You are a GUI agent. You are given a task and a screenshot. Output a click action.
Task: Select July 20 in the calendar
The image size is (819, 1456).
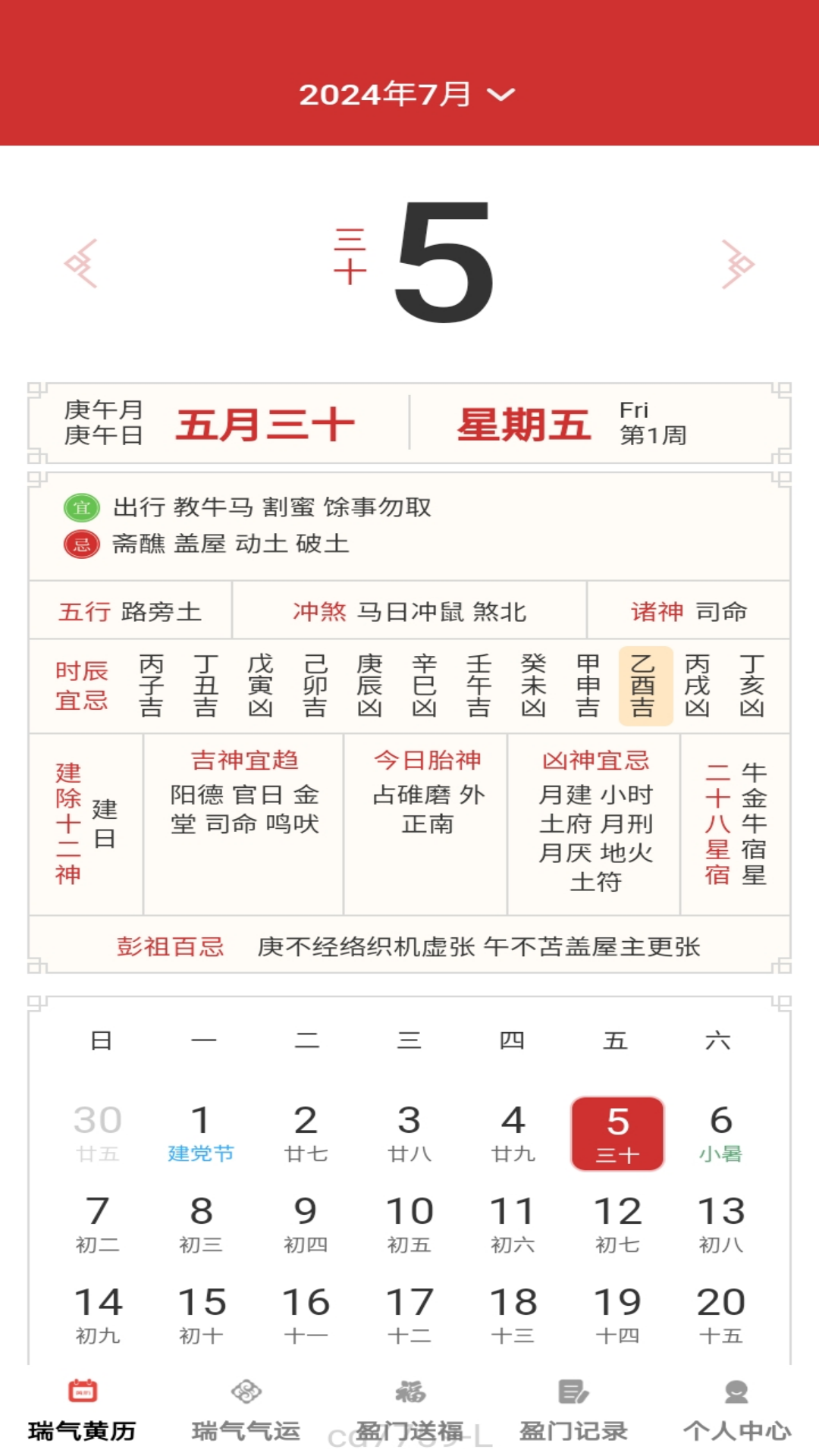point(720,1315)
